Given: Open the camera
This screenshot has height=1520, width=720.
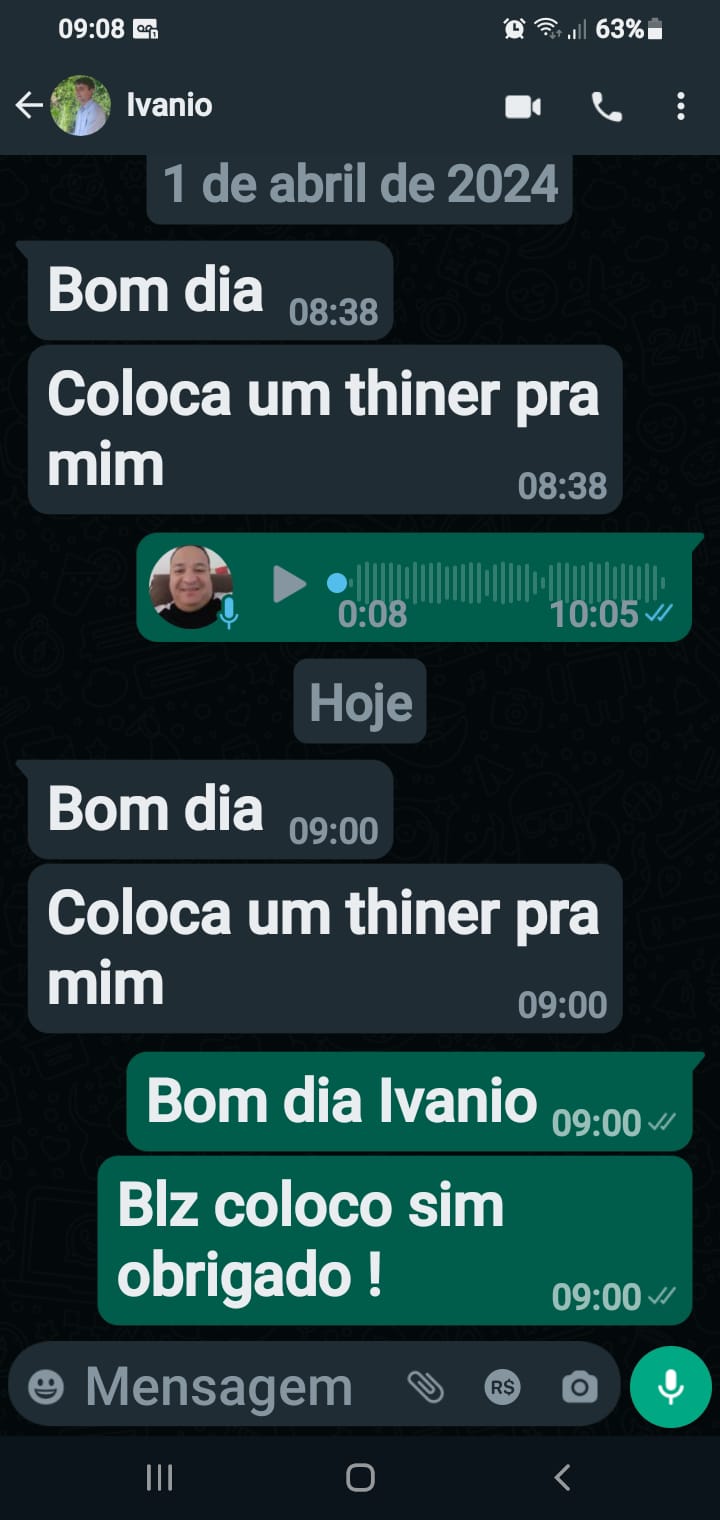Looking at the screenshot, I should [579, 1387].
